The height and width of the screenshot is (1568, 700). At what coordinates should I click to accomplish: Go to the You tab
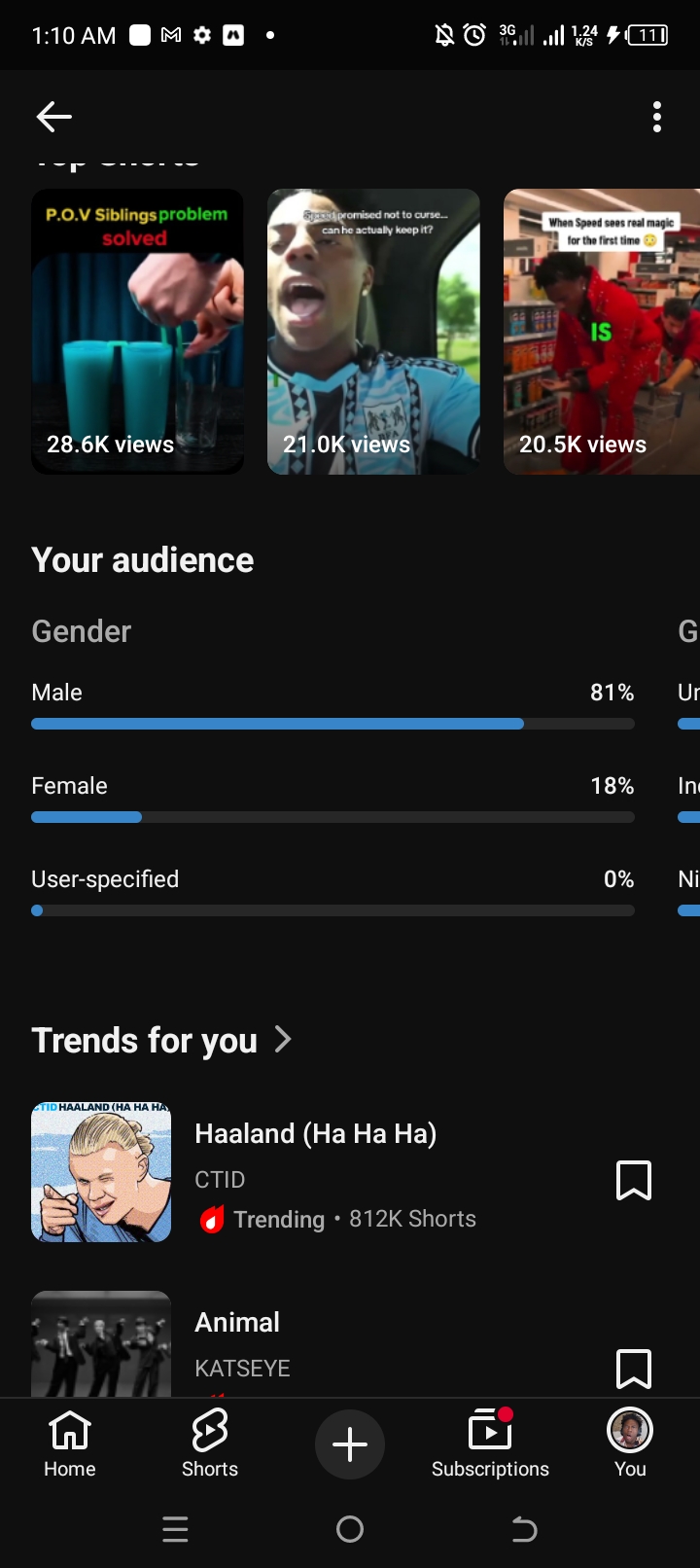[x=630, y=1444]
